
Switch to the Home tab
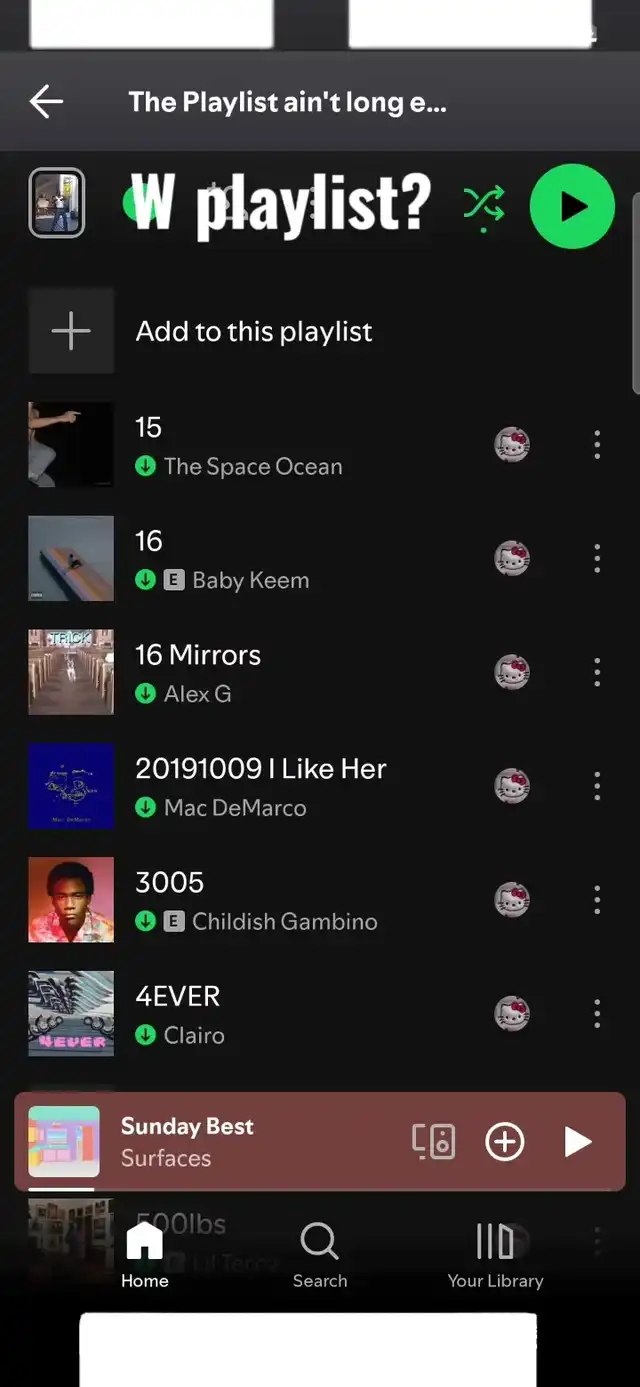(145, 1255)
